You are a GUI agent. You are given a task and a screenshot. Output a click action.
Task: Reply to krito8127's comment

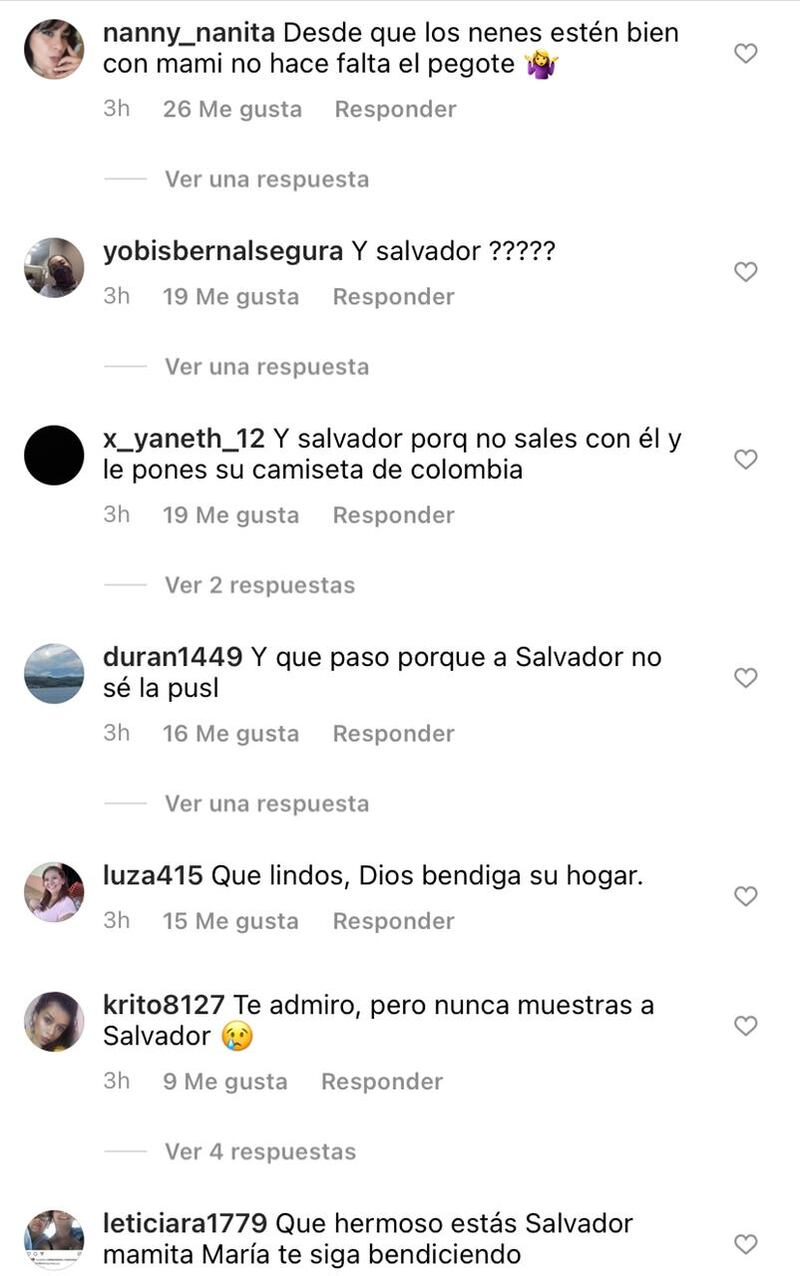pos(382,1081)
